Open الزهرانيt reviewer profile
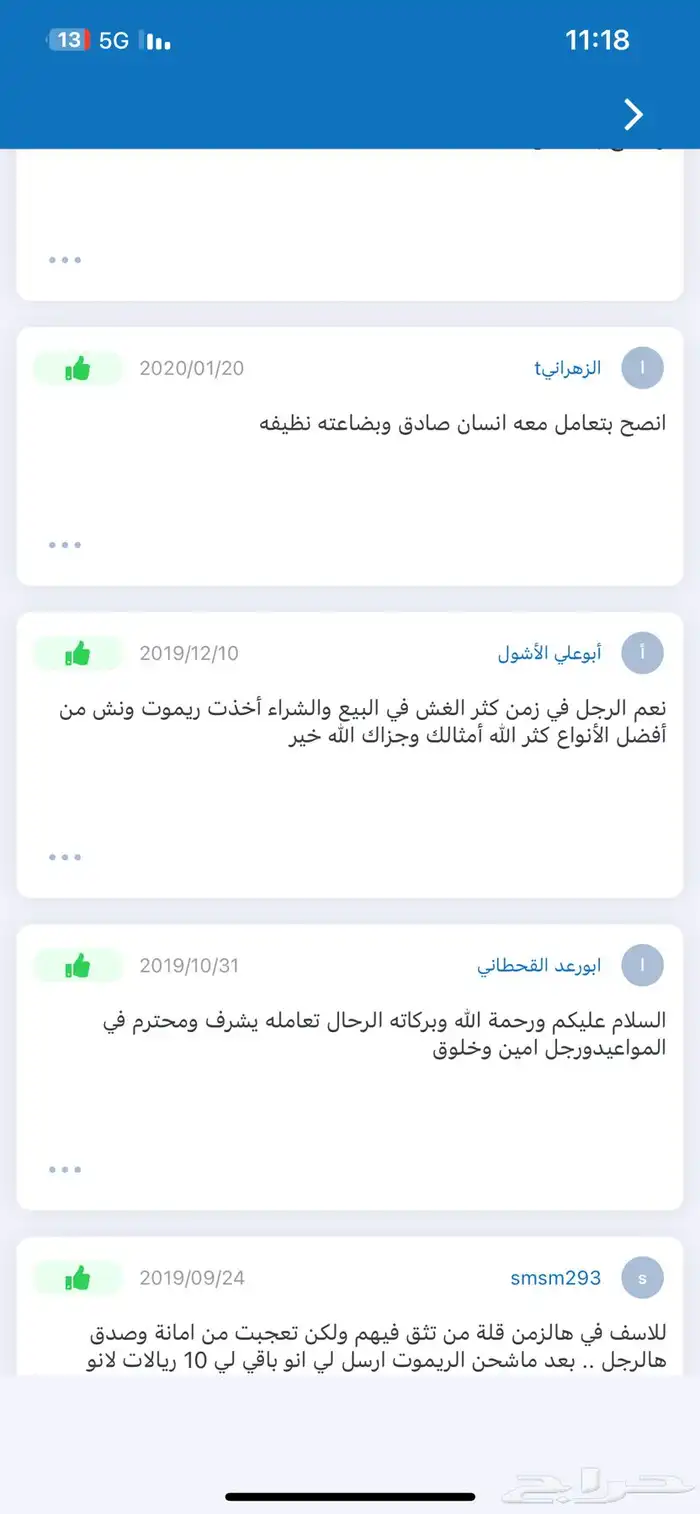The width and height of the screenshot is (700, 1514). (567, 368)
